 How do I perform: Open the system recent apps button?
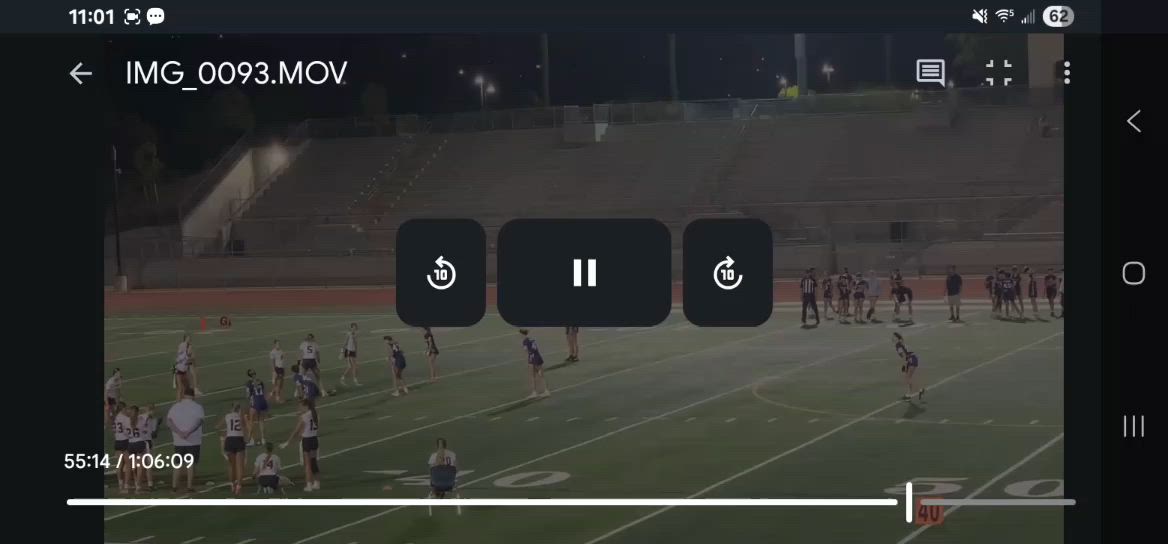tap(1133, 426)
